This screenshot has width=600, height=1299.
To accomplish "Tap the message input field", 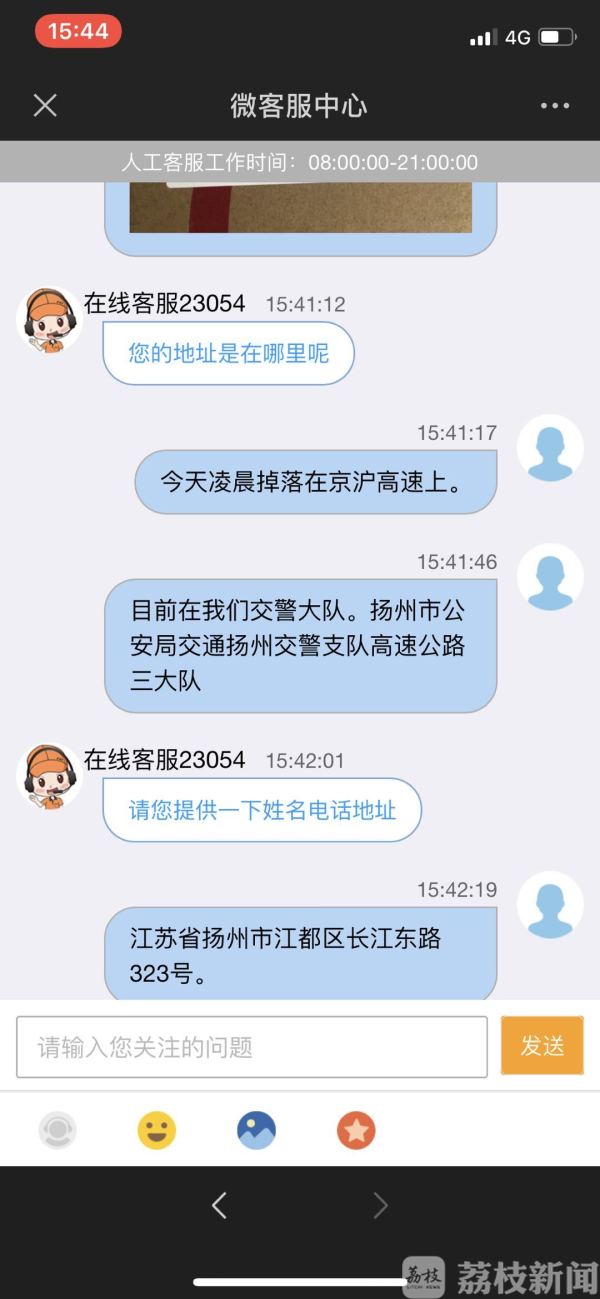I will tap(252, 1047).
